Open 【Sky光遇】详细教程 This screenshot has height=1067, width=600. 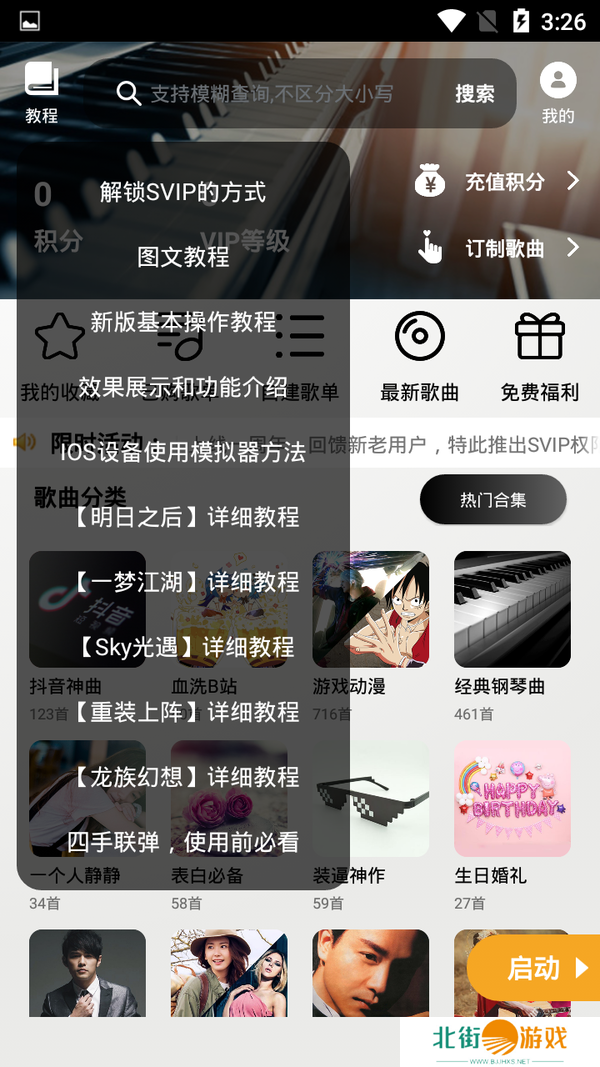coord(183,647)
